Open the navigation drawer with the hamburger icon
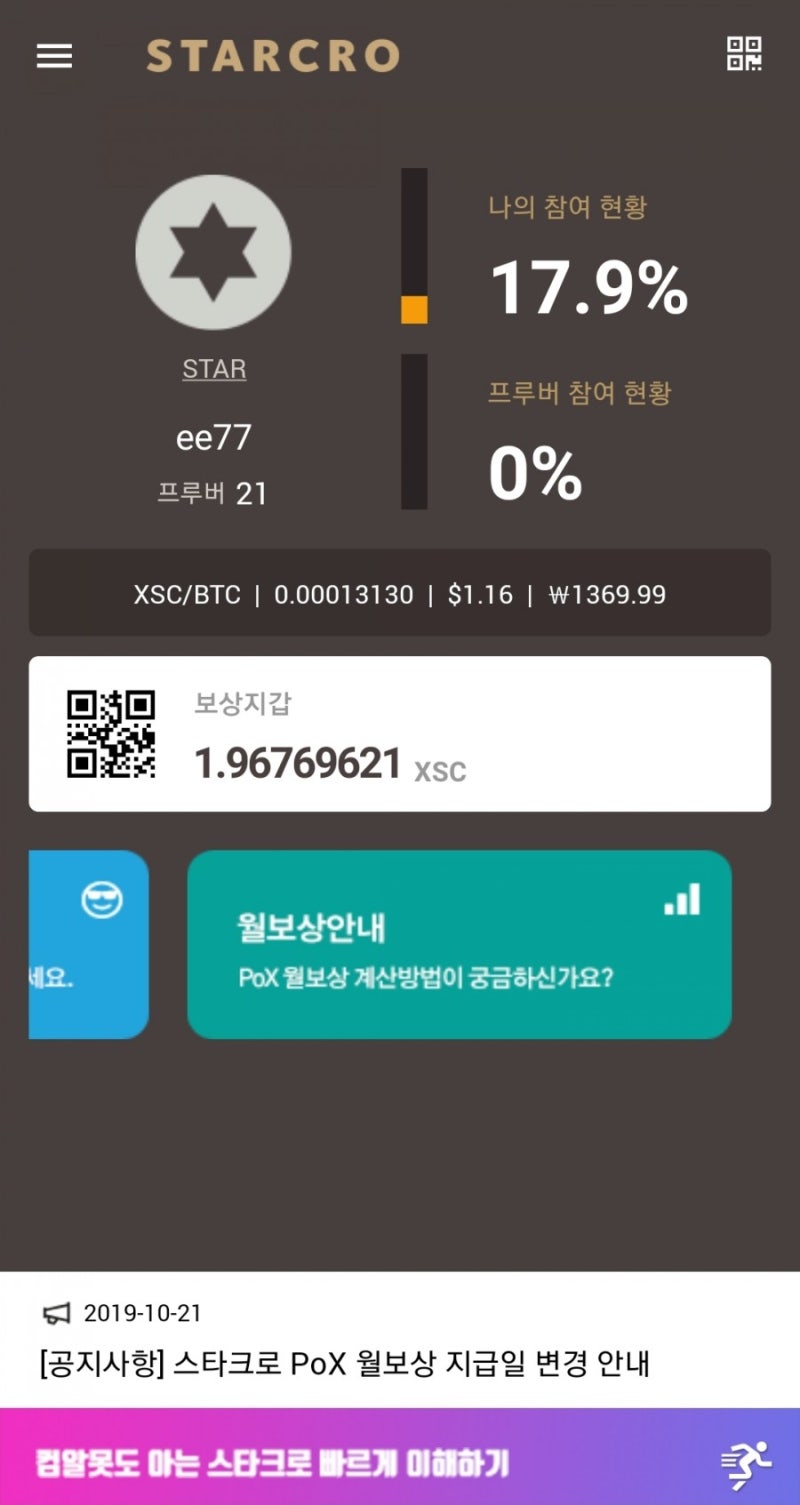The width and height of the screenshot is (800, 1505). pos(53,56)
